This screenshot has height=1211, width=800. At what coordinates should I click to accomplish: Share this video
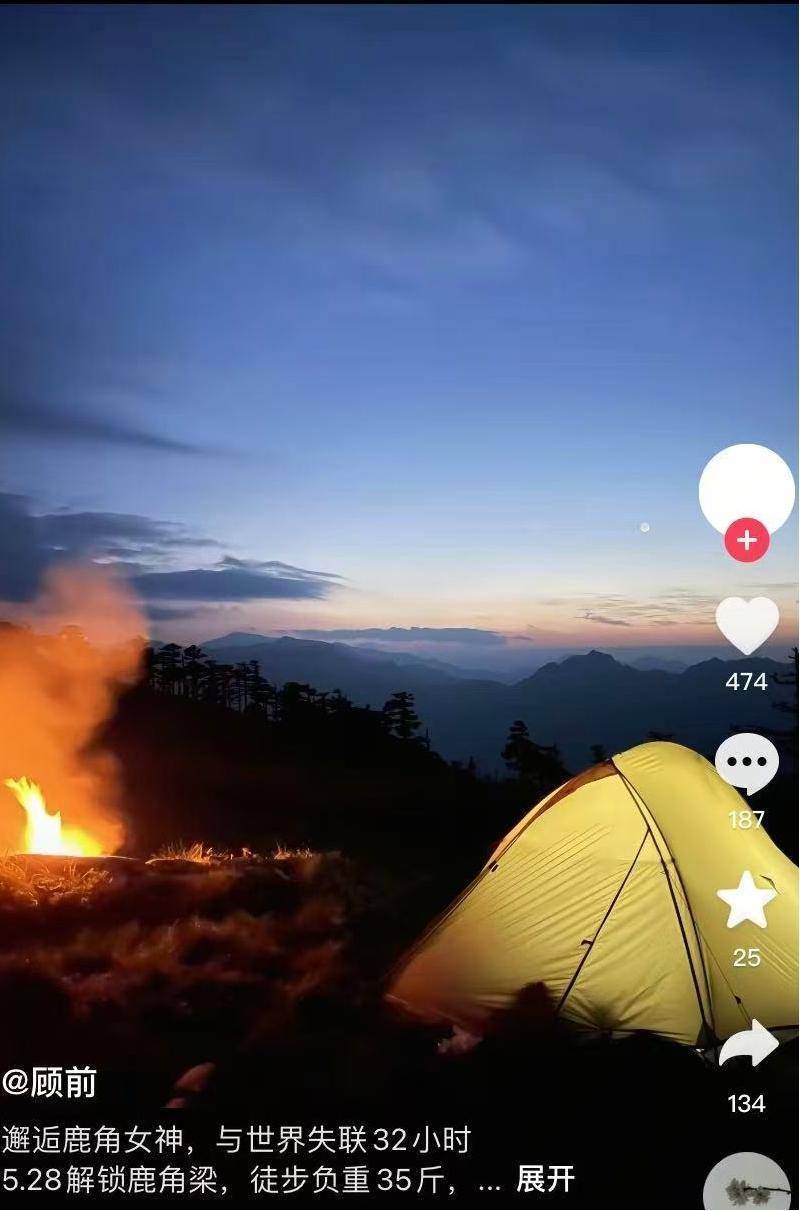pos(748,1045)
